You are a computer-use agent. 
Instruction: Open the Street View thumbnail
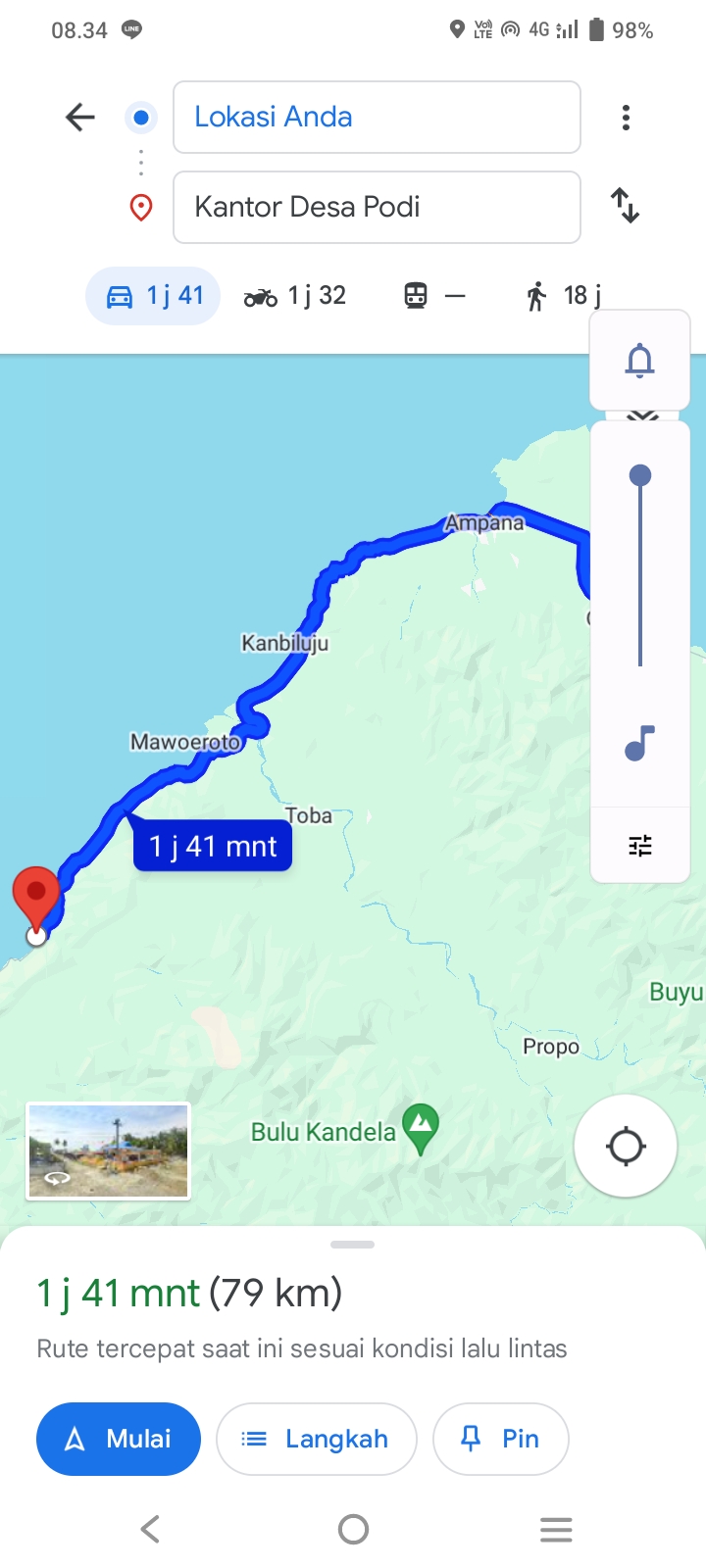click(x=108, y=1151)
